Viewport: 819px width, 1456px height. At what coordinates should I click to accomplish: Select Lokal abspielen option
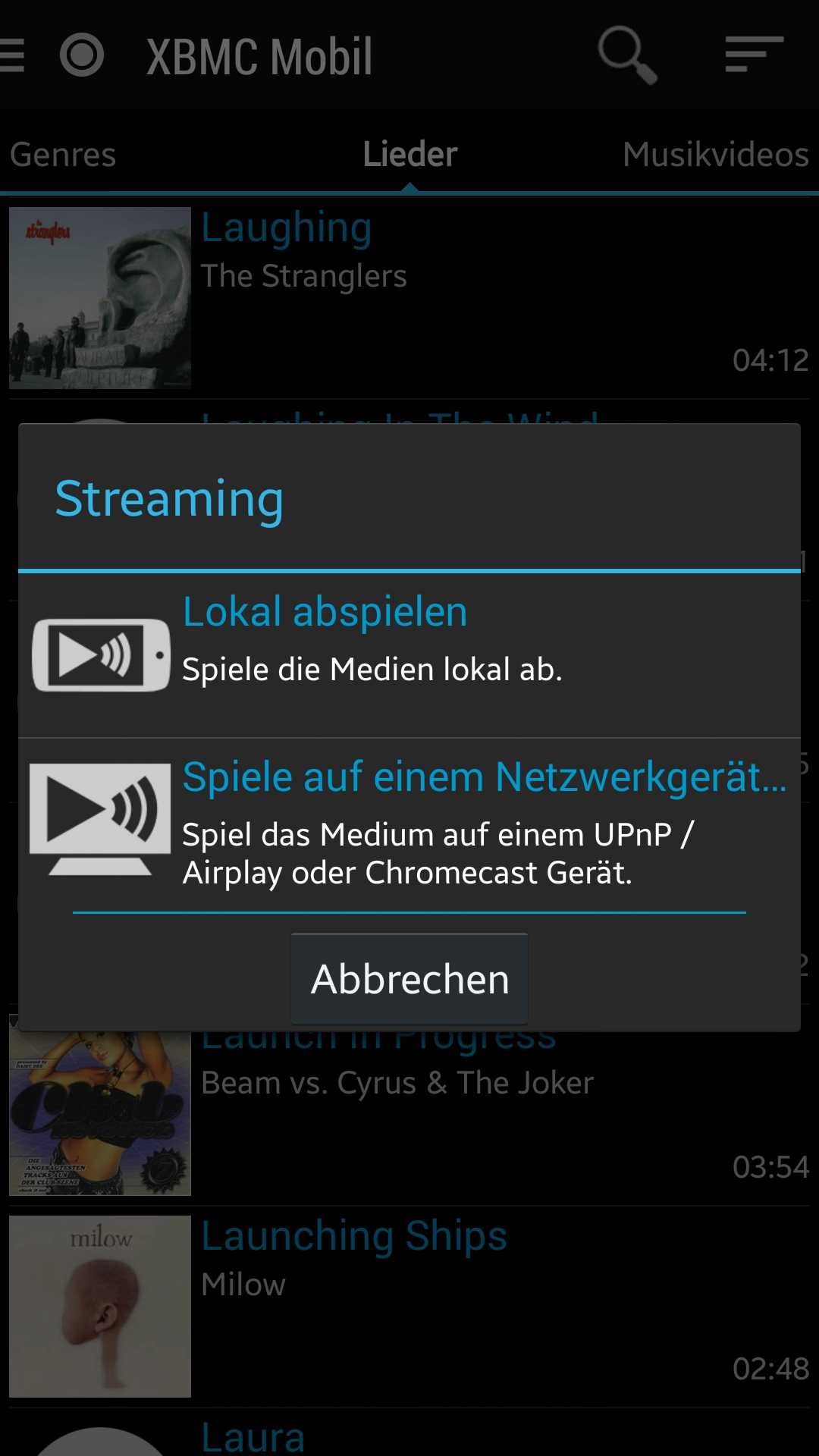pos(409,654)
